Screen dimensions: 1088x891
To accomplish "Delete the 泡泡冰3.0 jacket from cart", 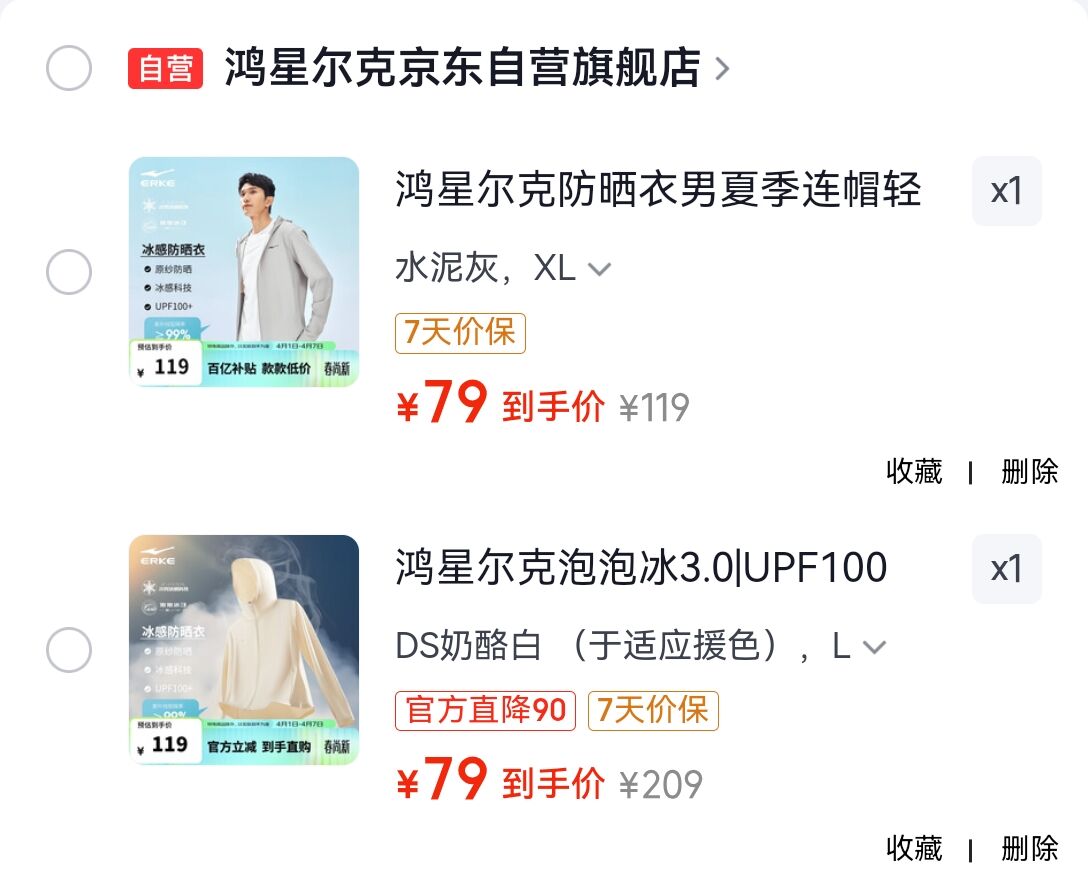I will [x=1029, y=849].
